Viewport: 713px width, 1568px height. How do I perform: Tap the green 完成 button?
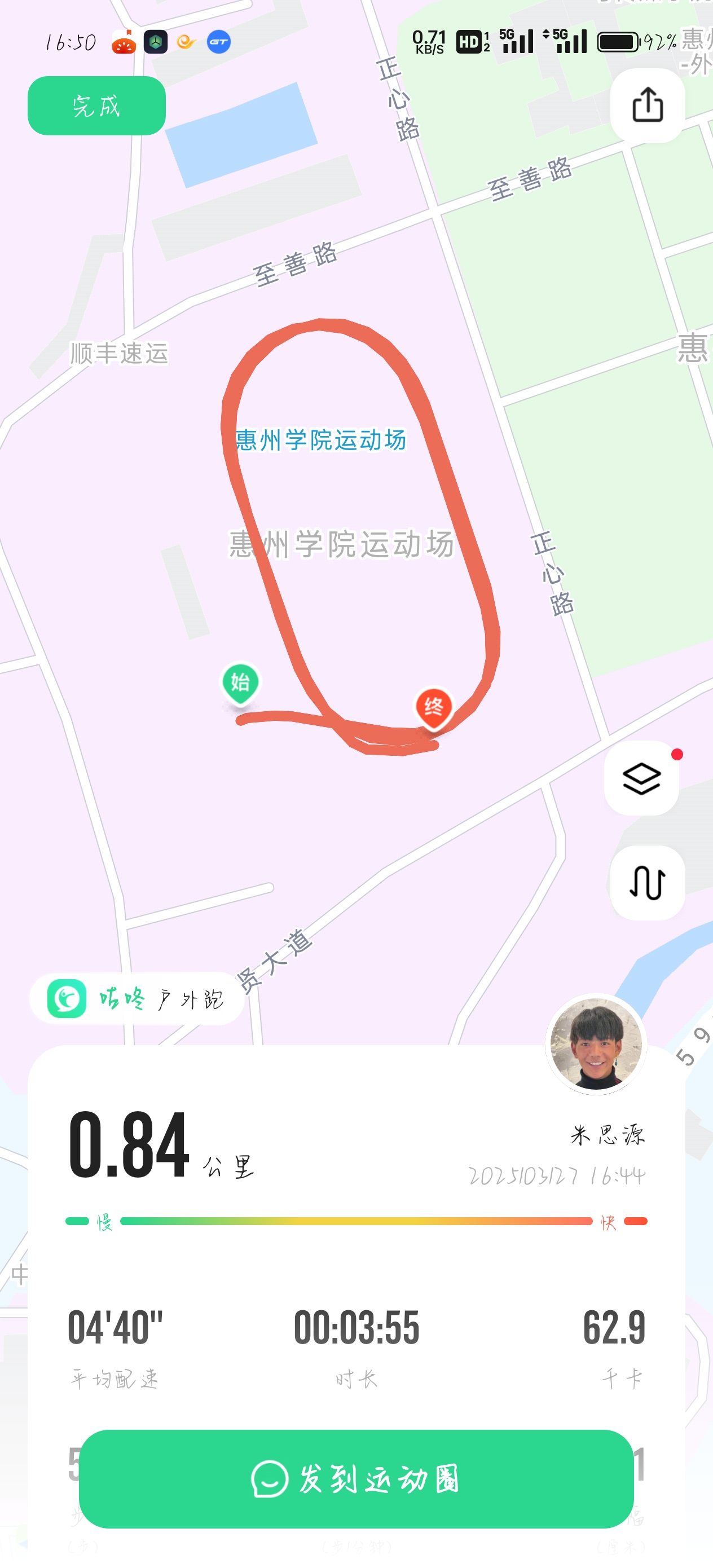pos(96,105)
